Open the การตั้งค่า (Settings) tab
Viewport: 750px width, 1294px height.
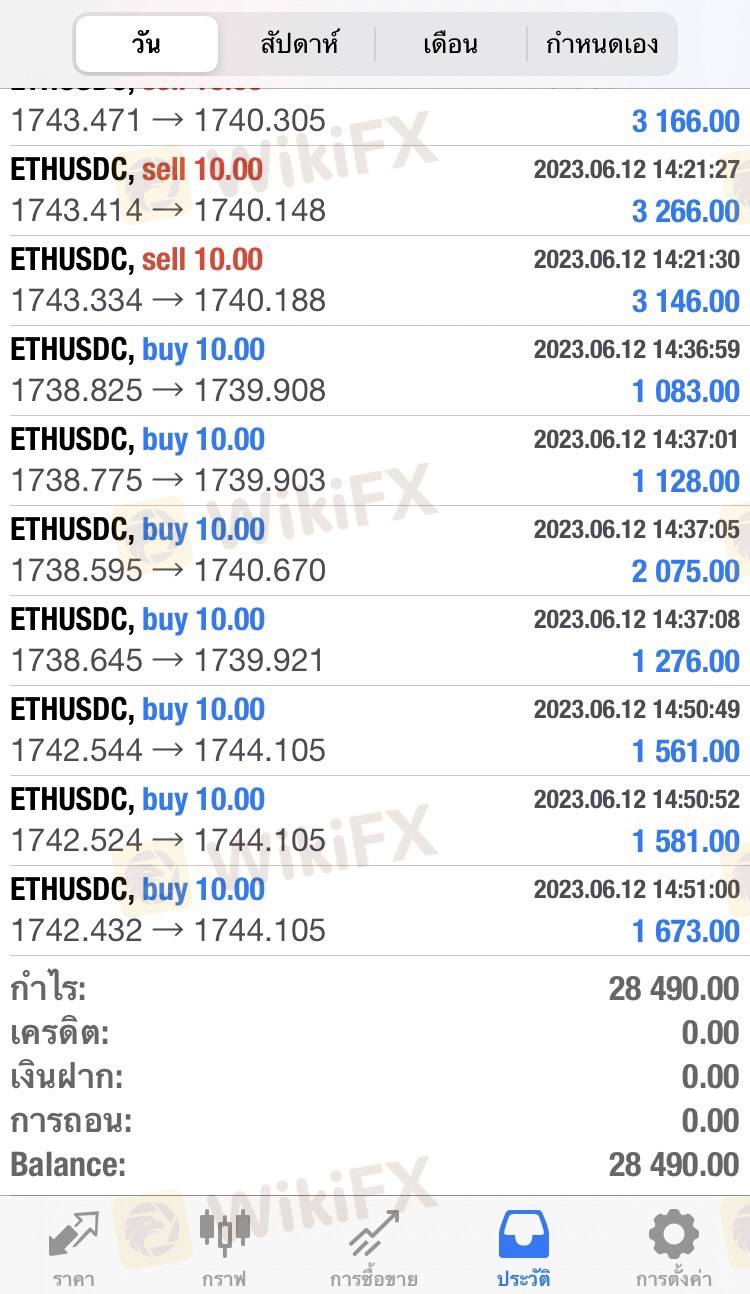[673, 1246]
